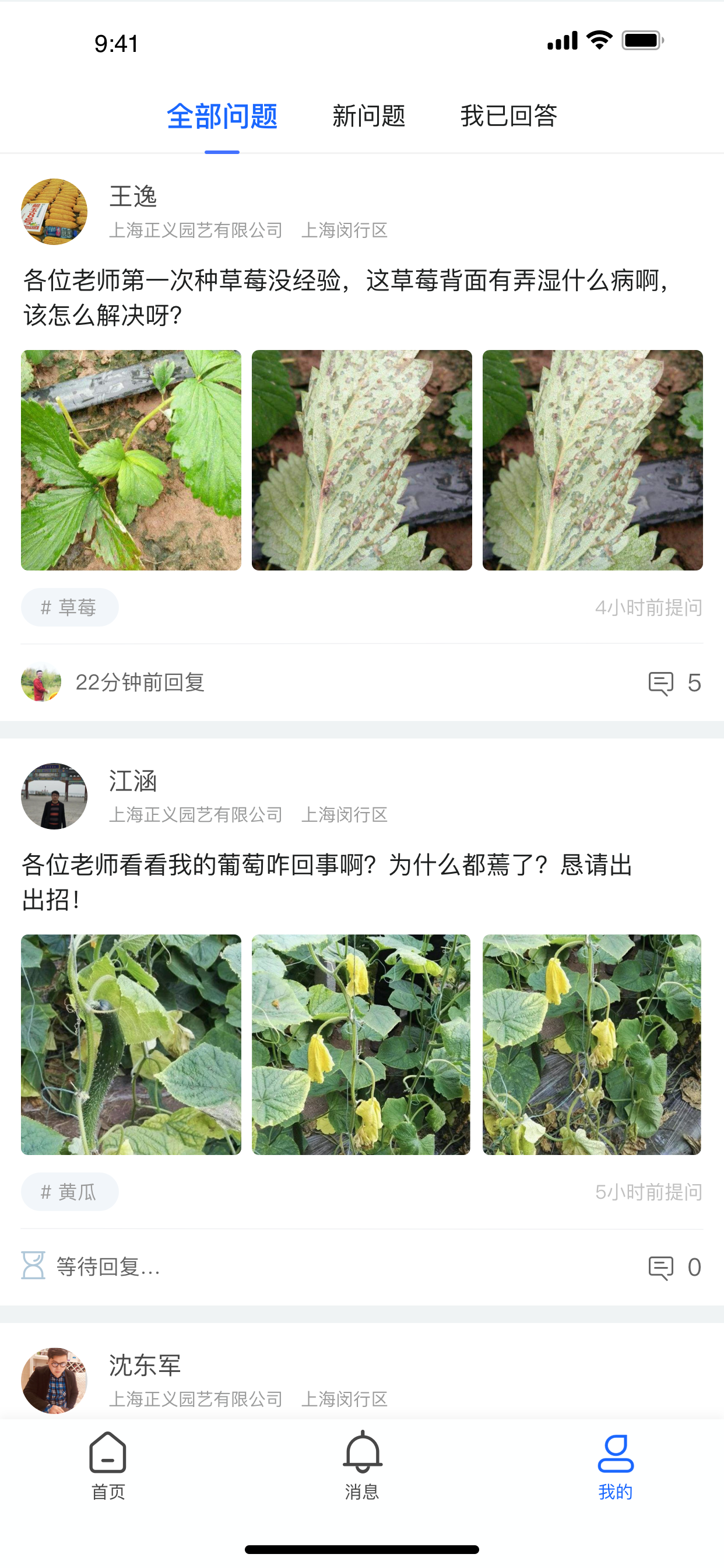Click the 22分钟前回复 replier avatar

click(41, 683)
